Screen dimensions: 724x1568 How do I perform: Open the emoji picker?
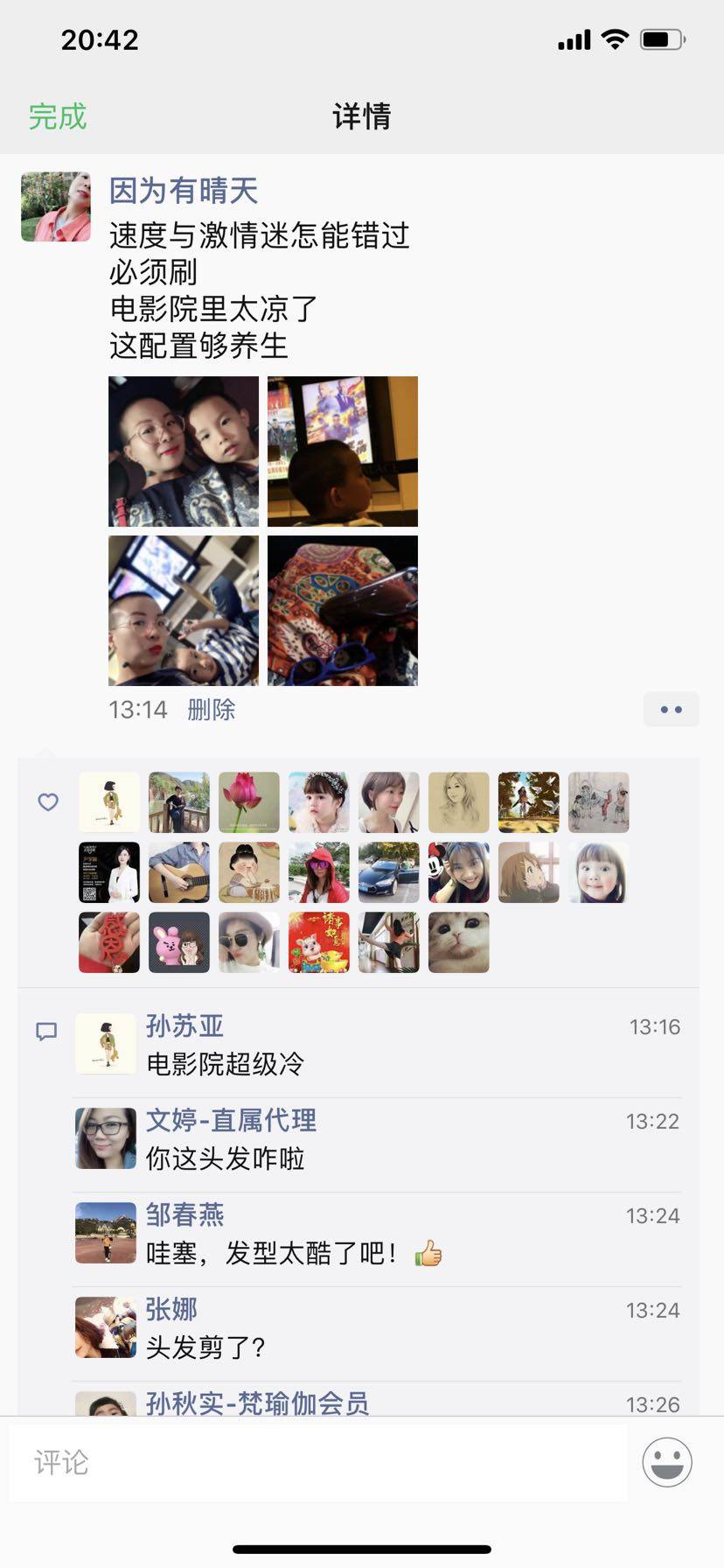(667, 1461)
